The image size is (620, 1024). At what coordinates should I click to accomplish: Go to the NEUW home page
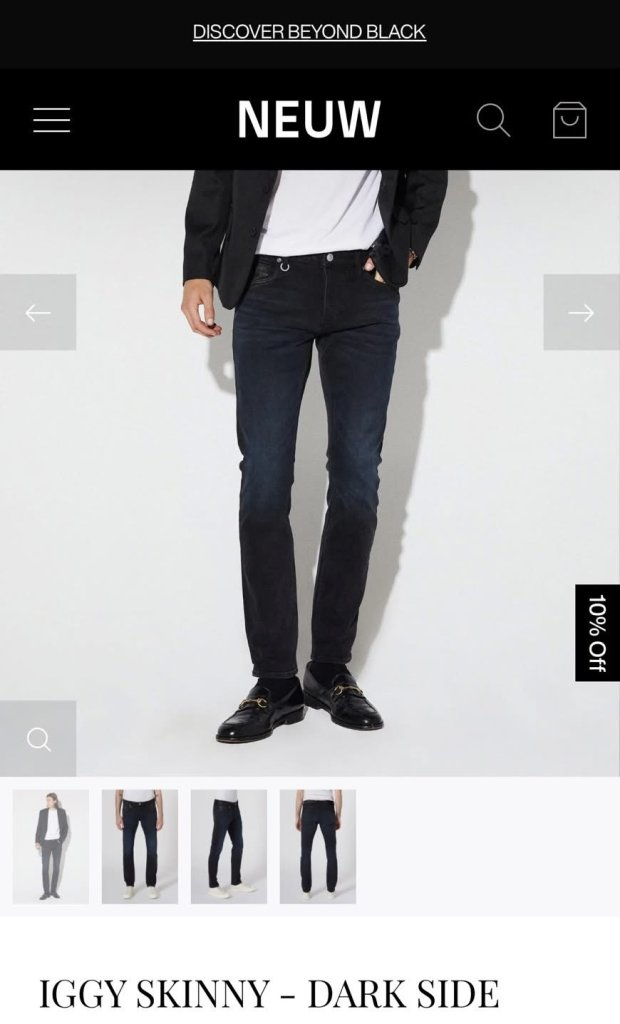pyautogui.click(x=309, y=120)
